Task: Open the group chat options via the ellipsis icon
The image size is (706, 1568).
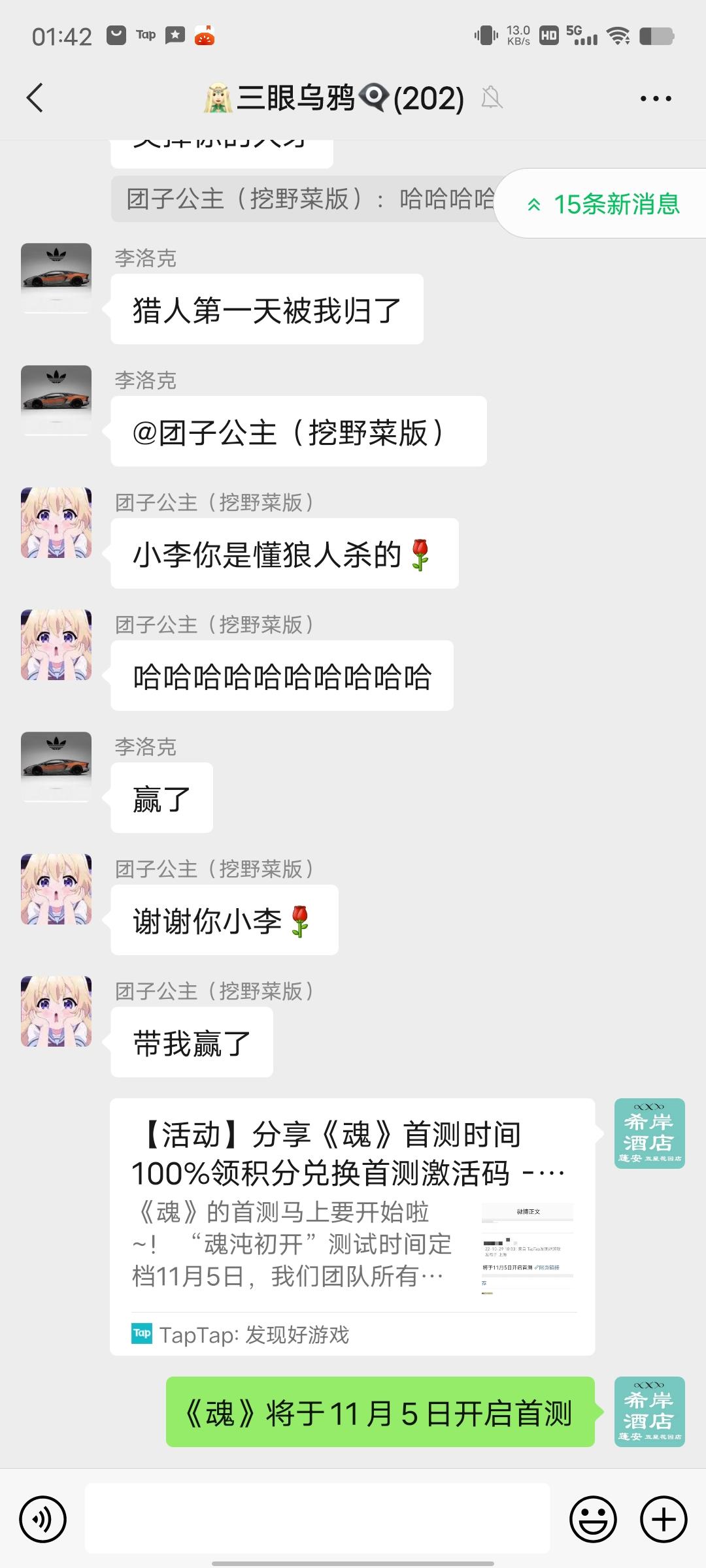Action: coord(654,98)
